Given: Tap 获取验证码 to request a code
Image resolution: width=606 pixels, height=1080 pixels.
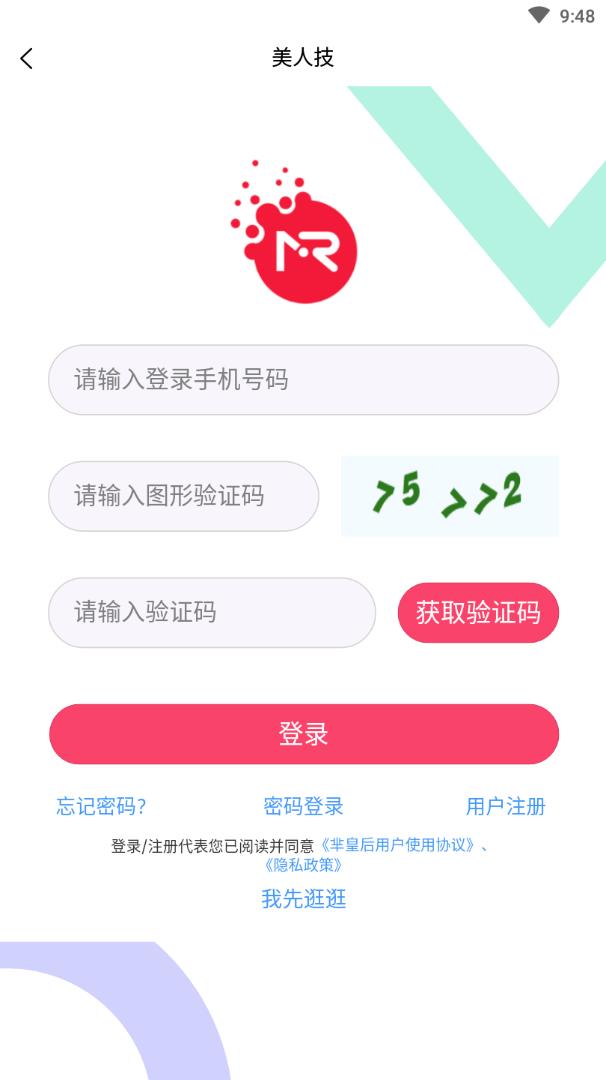Looking at the screenshot, I should tap(478, 612).
